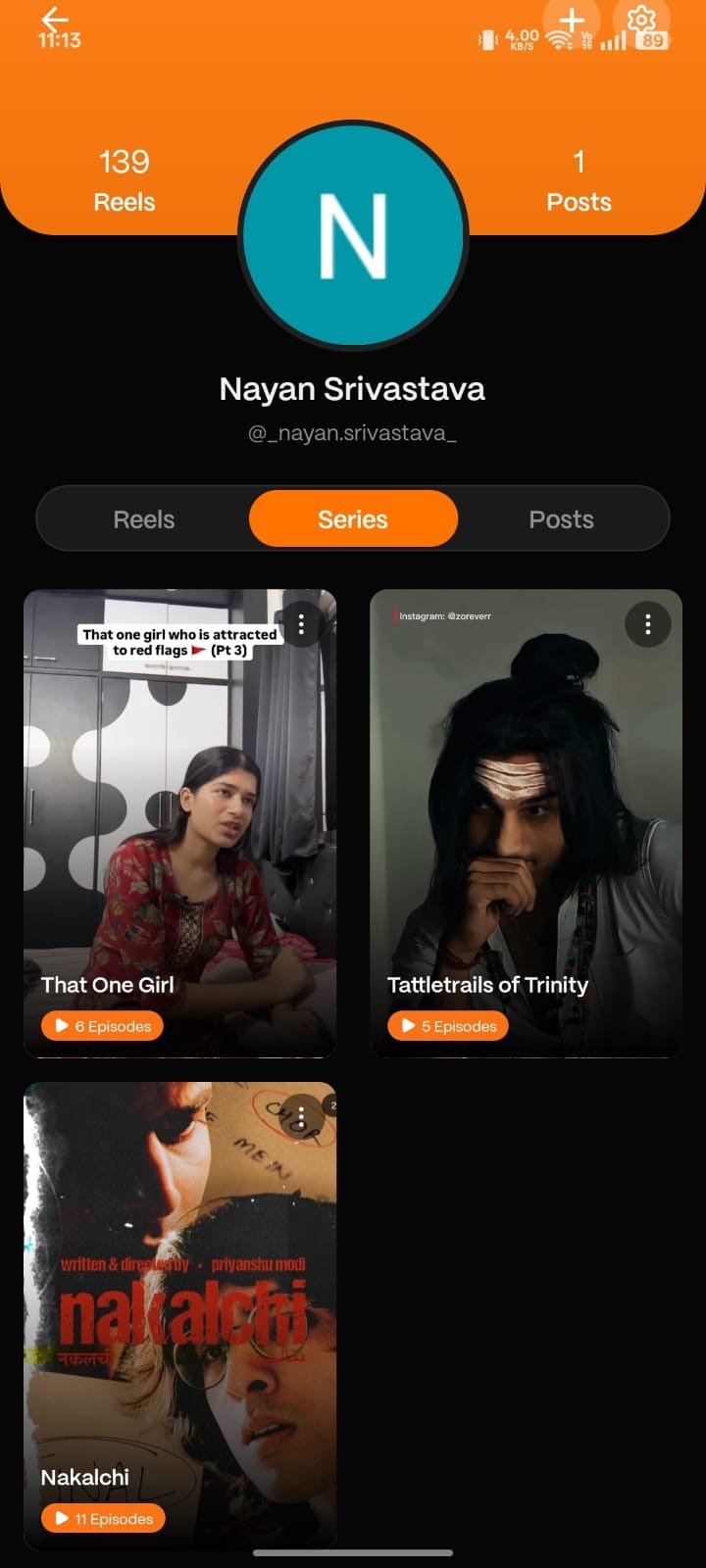Play the 6 Episodes of That One Girl
The width and height of the screenshot is (706, 1568).
102,1026
